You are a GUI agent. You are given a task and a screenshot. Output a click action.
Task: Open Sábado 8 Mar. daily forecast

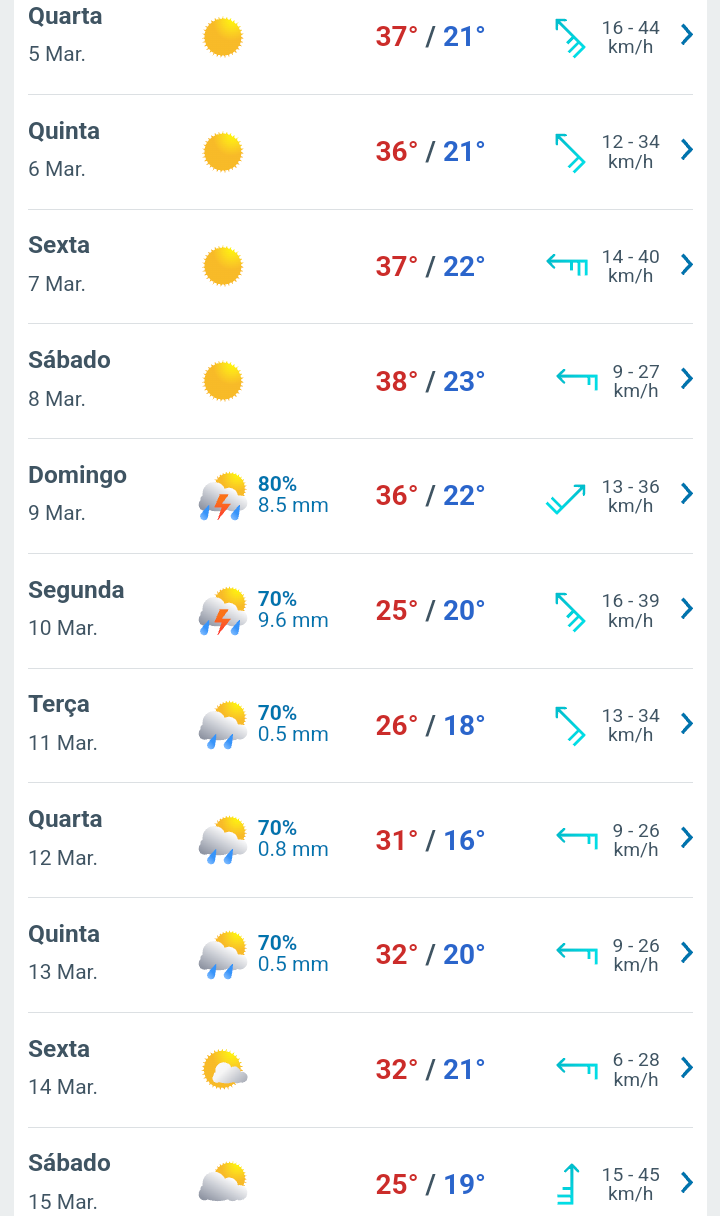tap(360, 381)
